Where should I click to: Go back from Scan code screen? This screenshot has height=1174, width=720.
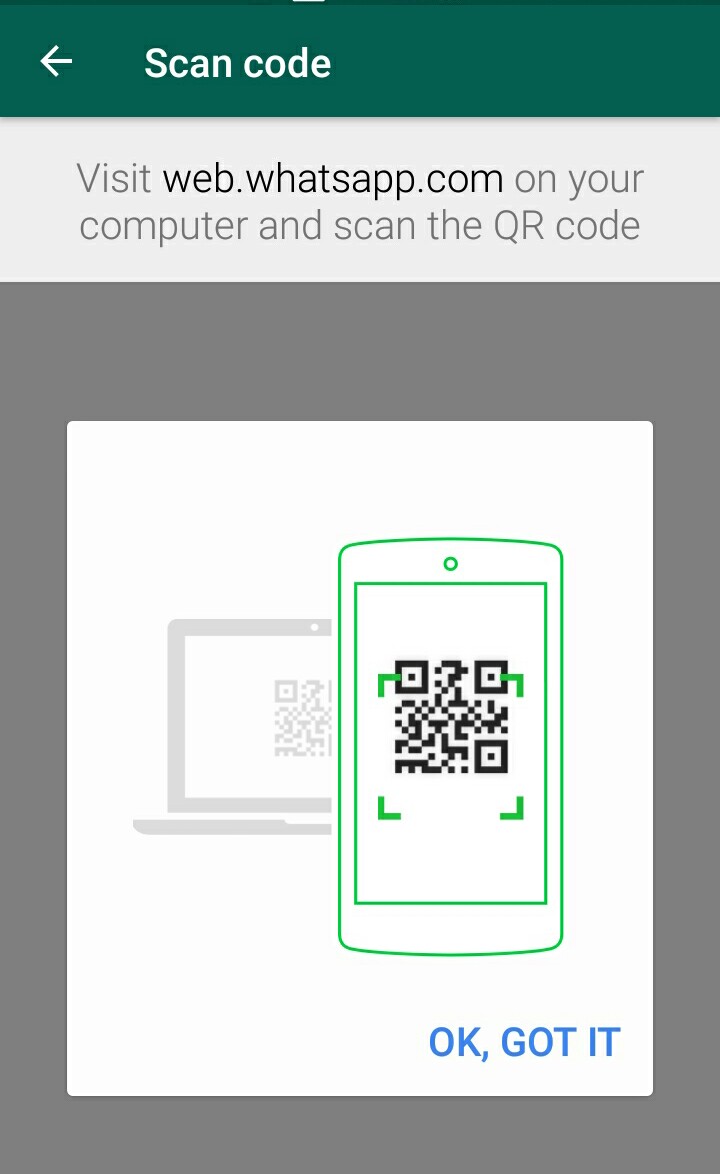click(x=56, y=63)
